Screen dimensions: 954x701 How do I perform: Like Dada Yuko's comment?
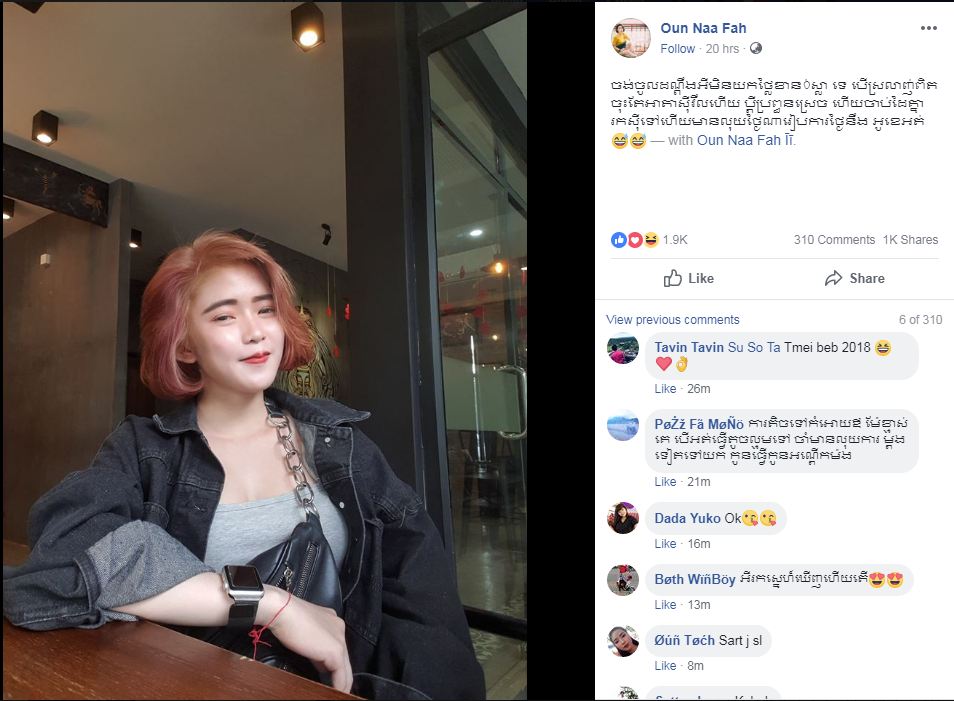[x=665, y=544]
